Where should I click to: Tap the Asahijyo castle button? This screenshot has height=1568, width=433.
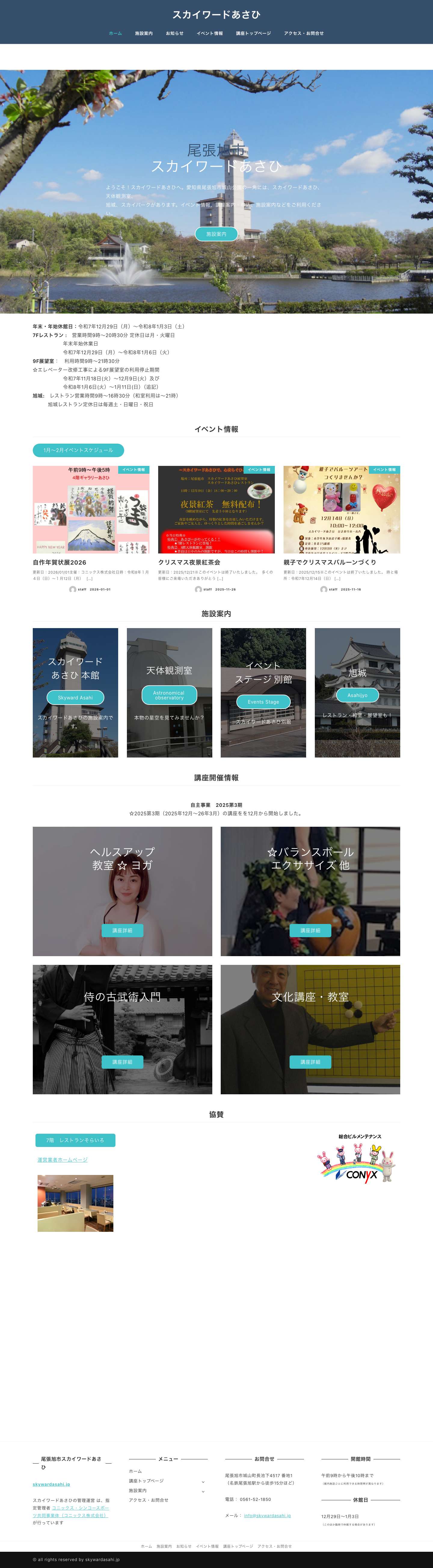coord(357,695)
